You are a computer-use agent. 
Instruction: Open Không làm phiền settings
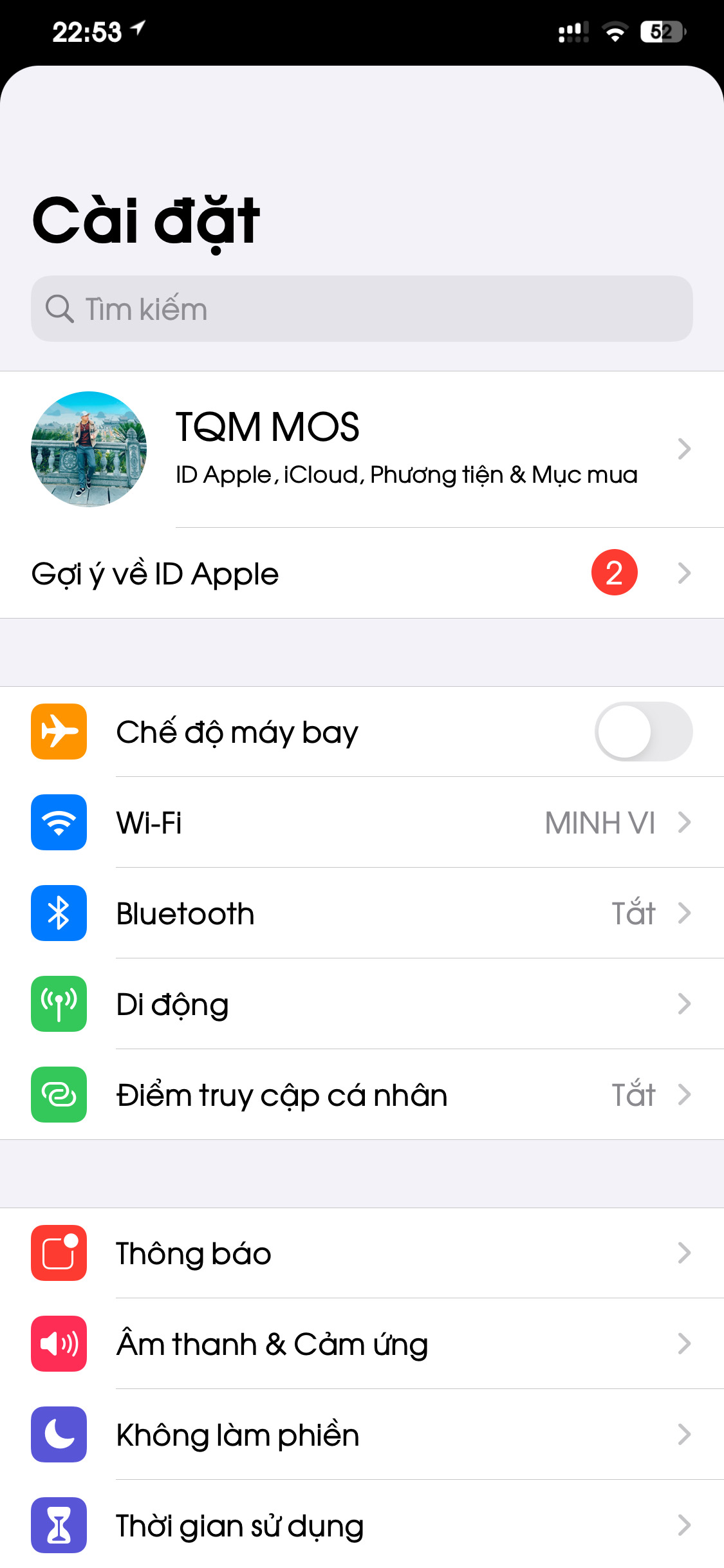(x=362, y=1435)
